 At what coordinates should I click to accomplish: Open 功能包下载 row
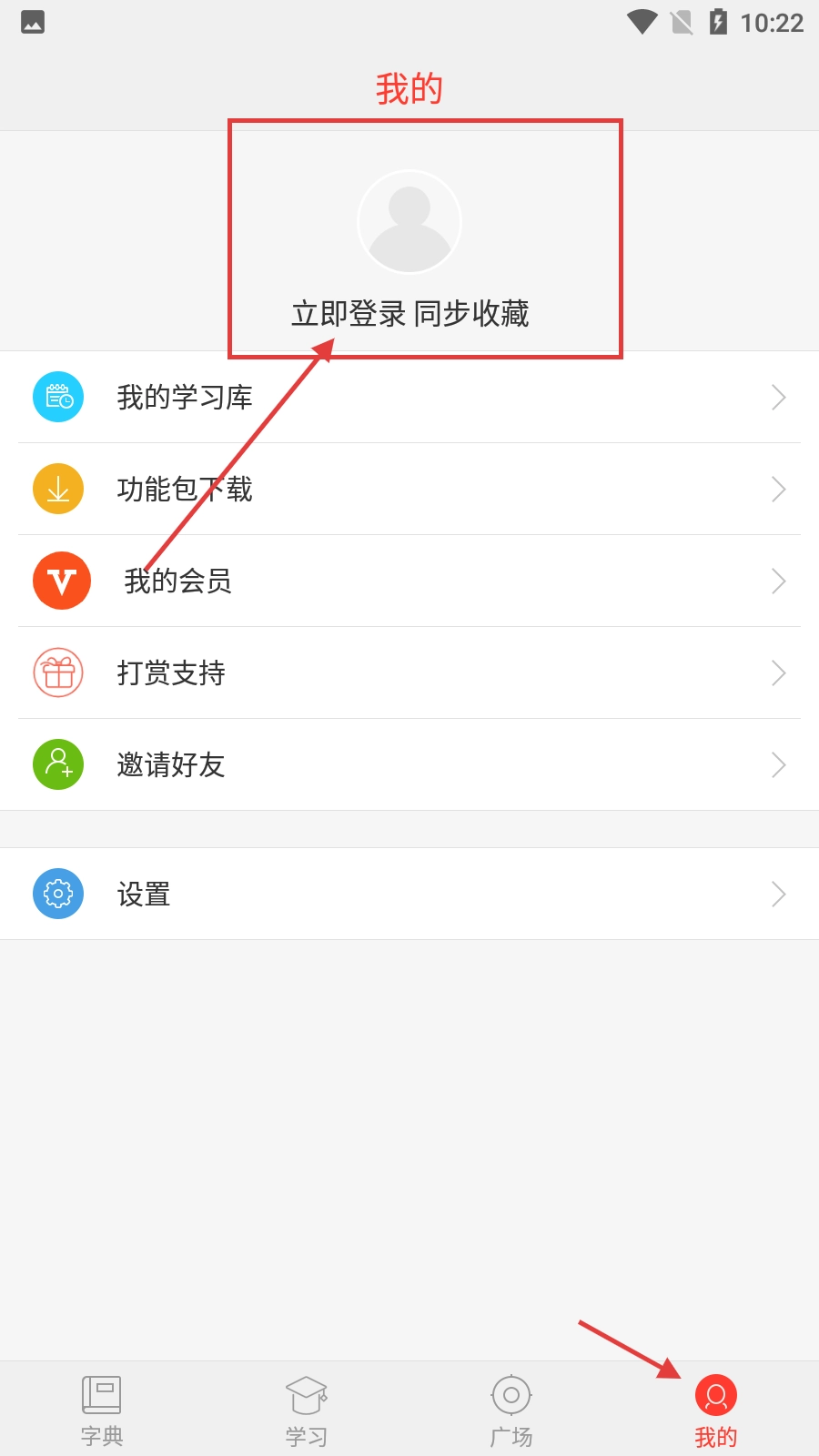(409, 489)
